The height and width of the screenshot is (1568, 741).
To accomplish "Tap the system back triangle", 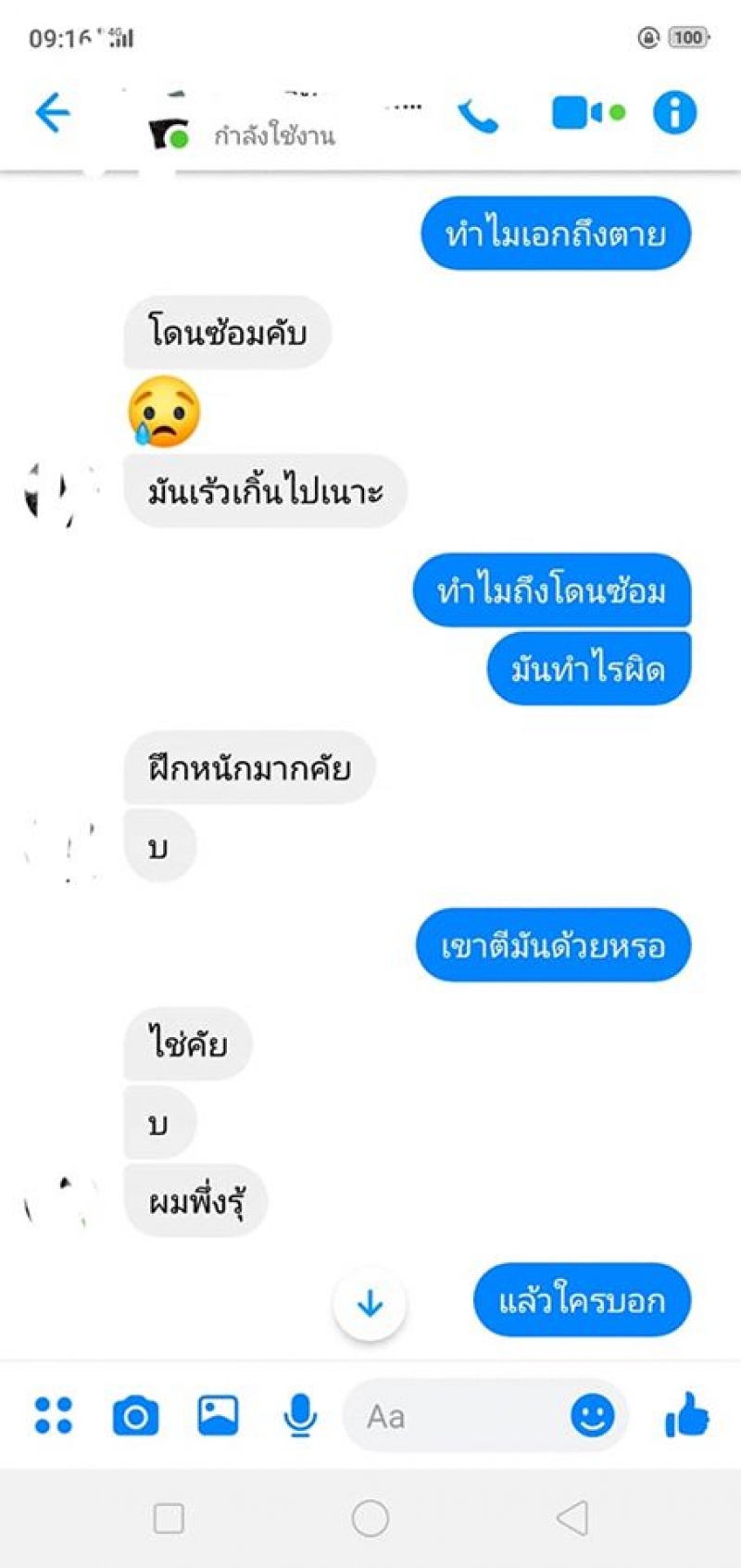I will 572,1518.
